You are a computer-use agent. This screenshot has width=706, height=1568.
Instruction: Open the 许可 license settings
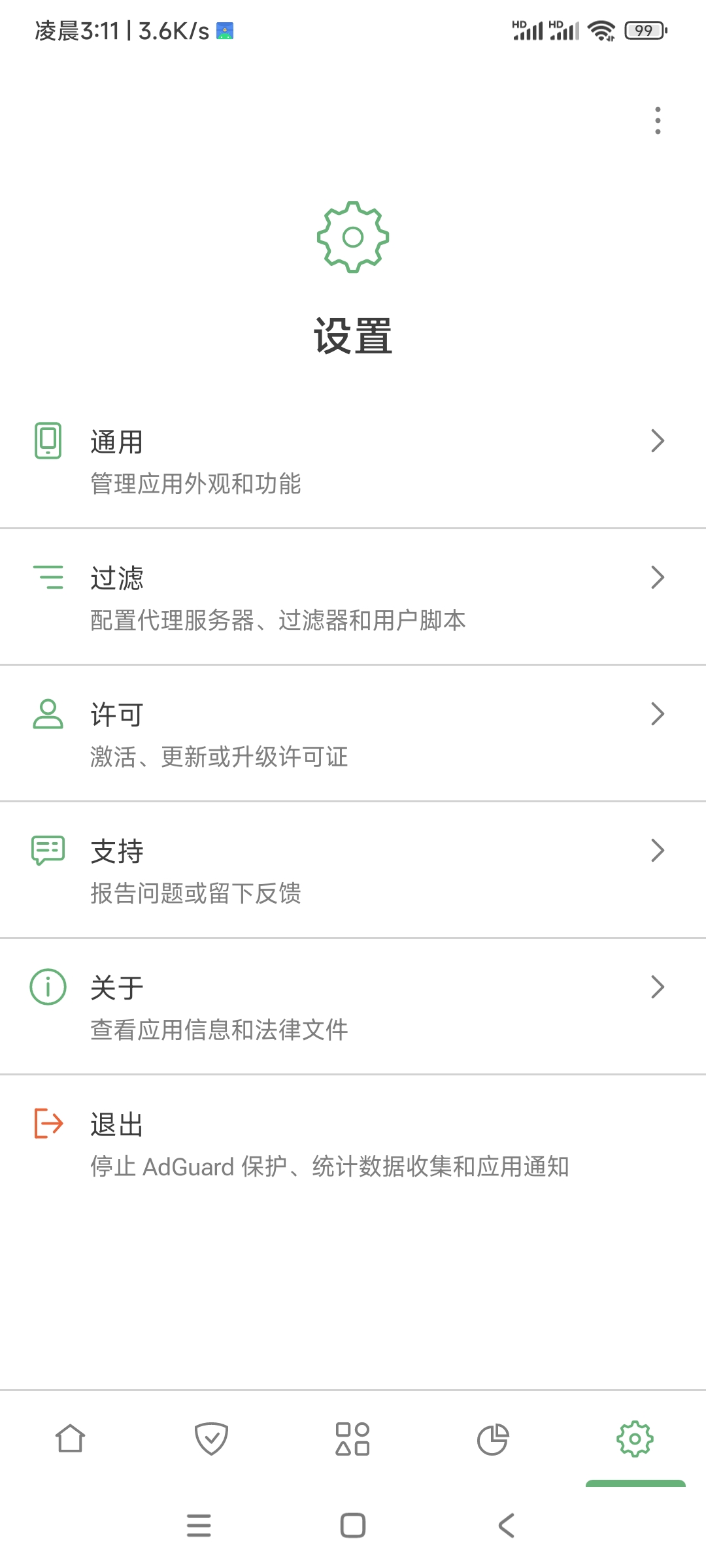coord(353,734)
